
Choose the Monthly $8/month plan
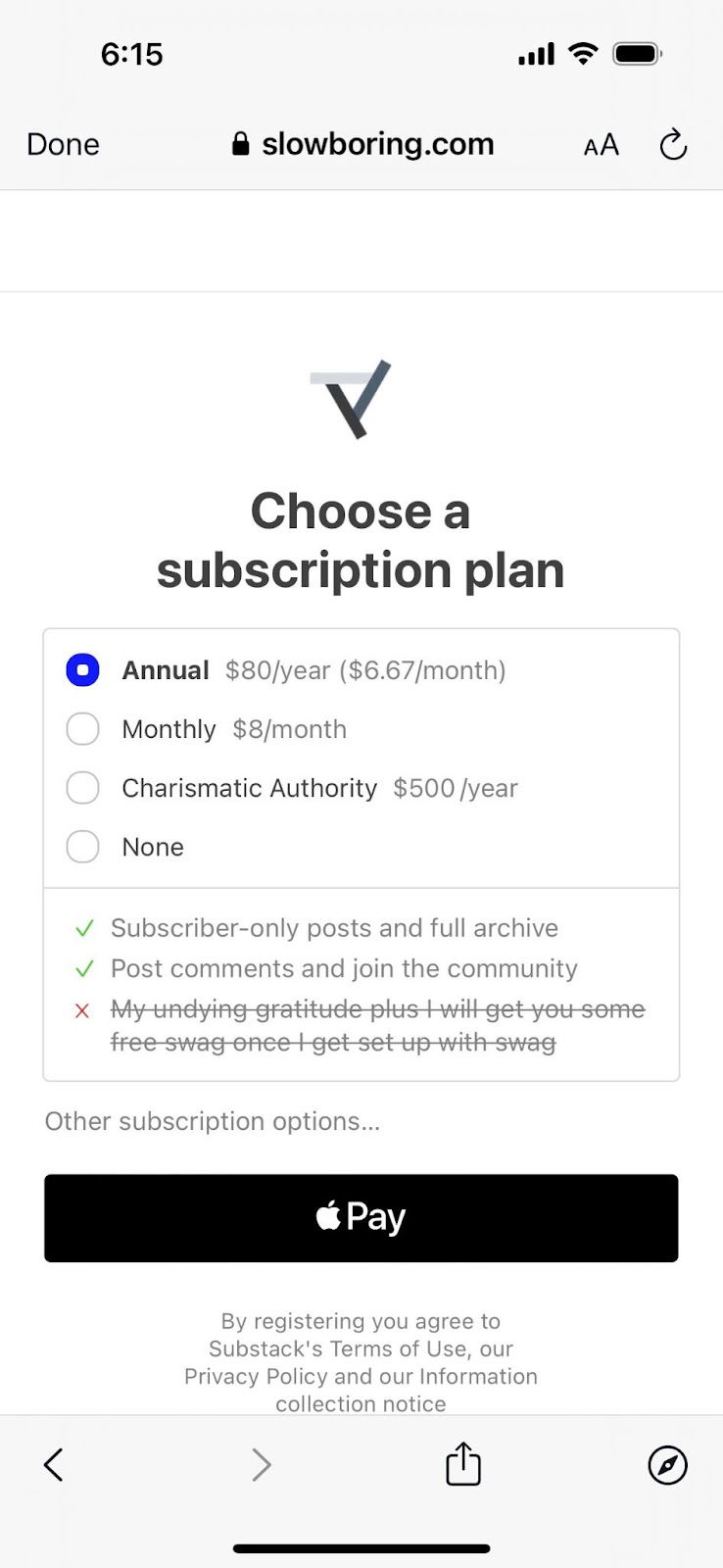pos(82,729)
